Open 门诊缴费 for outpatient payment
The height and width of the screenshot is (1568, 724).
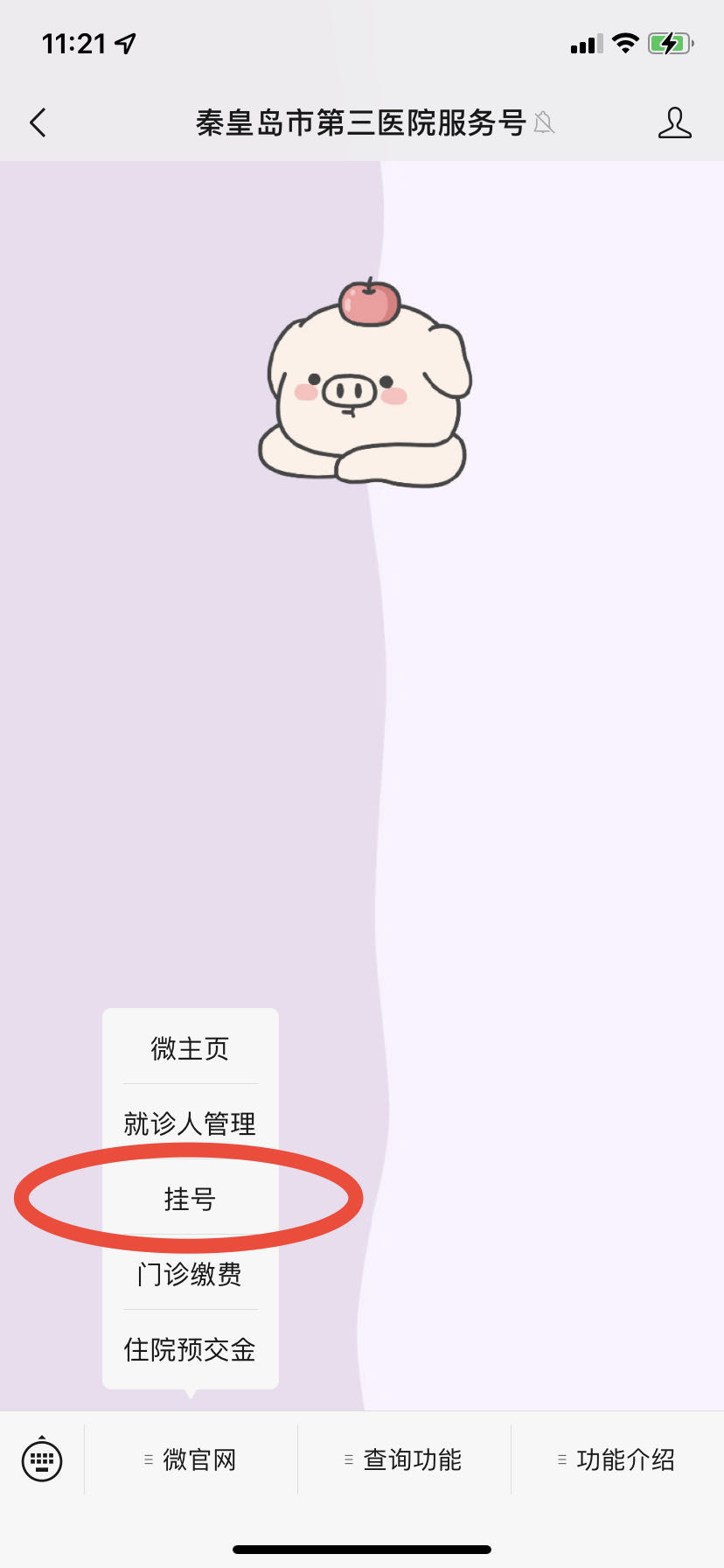click(x=190, y=1273)
